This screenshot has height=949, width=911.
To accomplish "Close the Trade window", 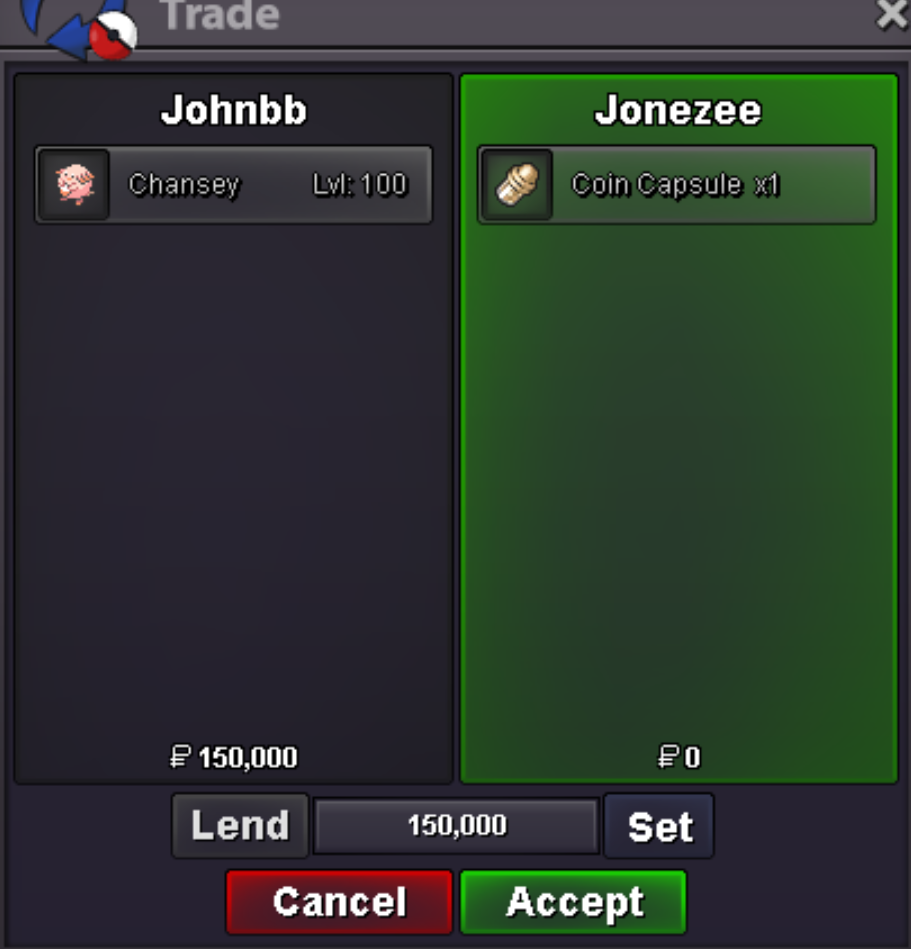I will pyautogui.click(x=890, y=14).
